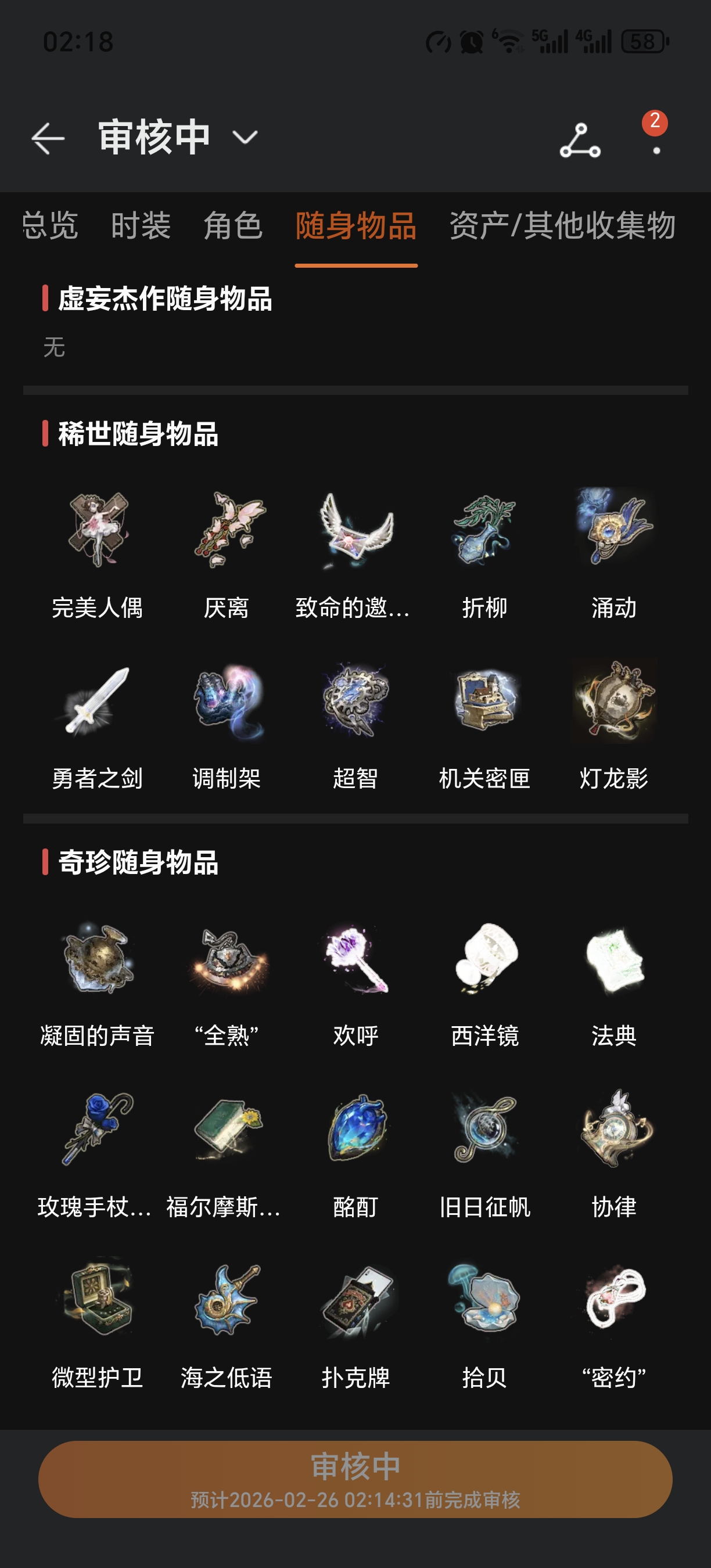Tap the share icon in top bar
The image size is (711, 1568).
pyautogui.click(x=580, y=141)
